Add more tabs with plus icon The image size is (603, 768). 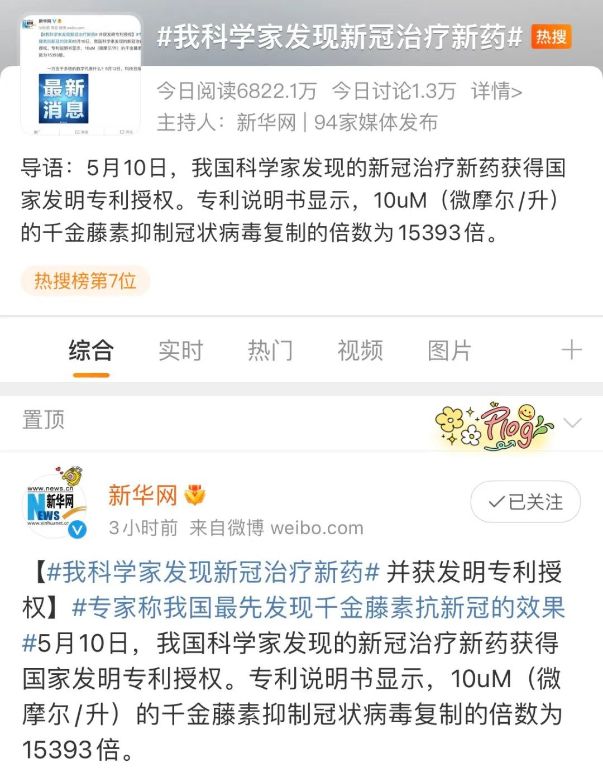(x=571, y=350)
